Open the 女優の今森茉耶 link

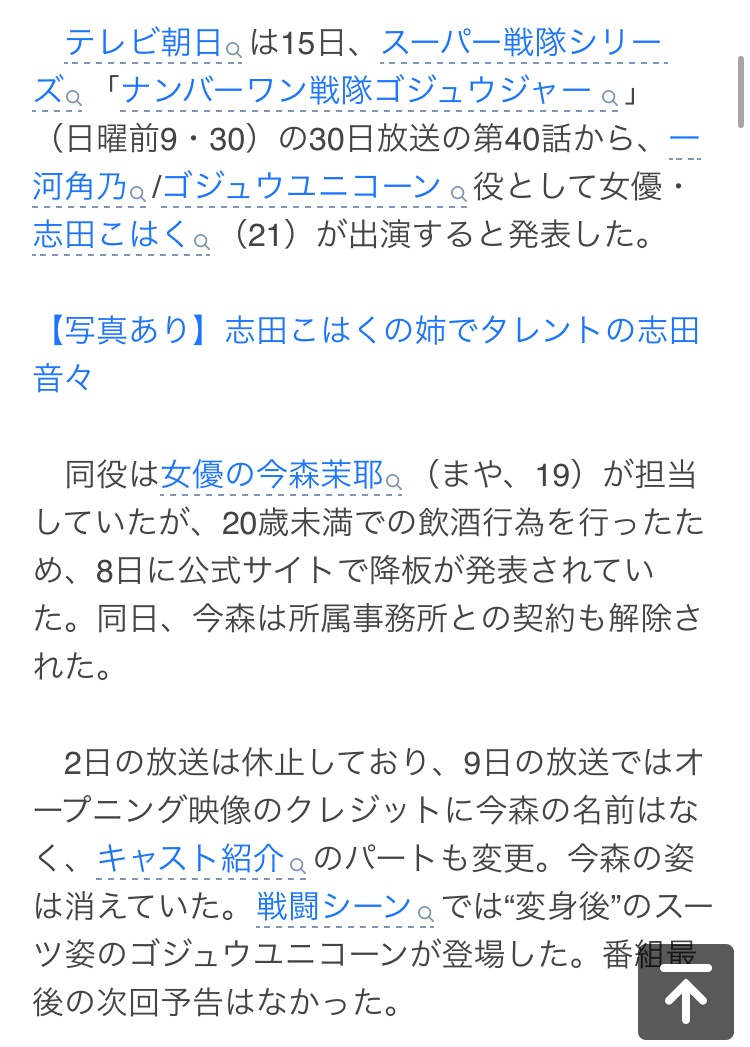click(x=272, y=477)
